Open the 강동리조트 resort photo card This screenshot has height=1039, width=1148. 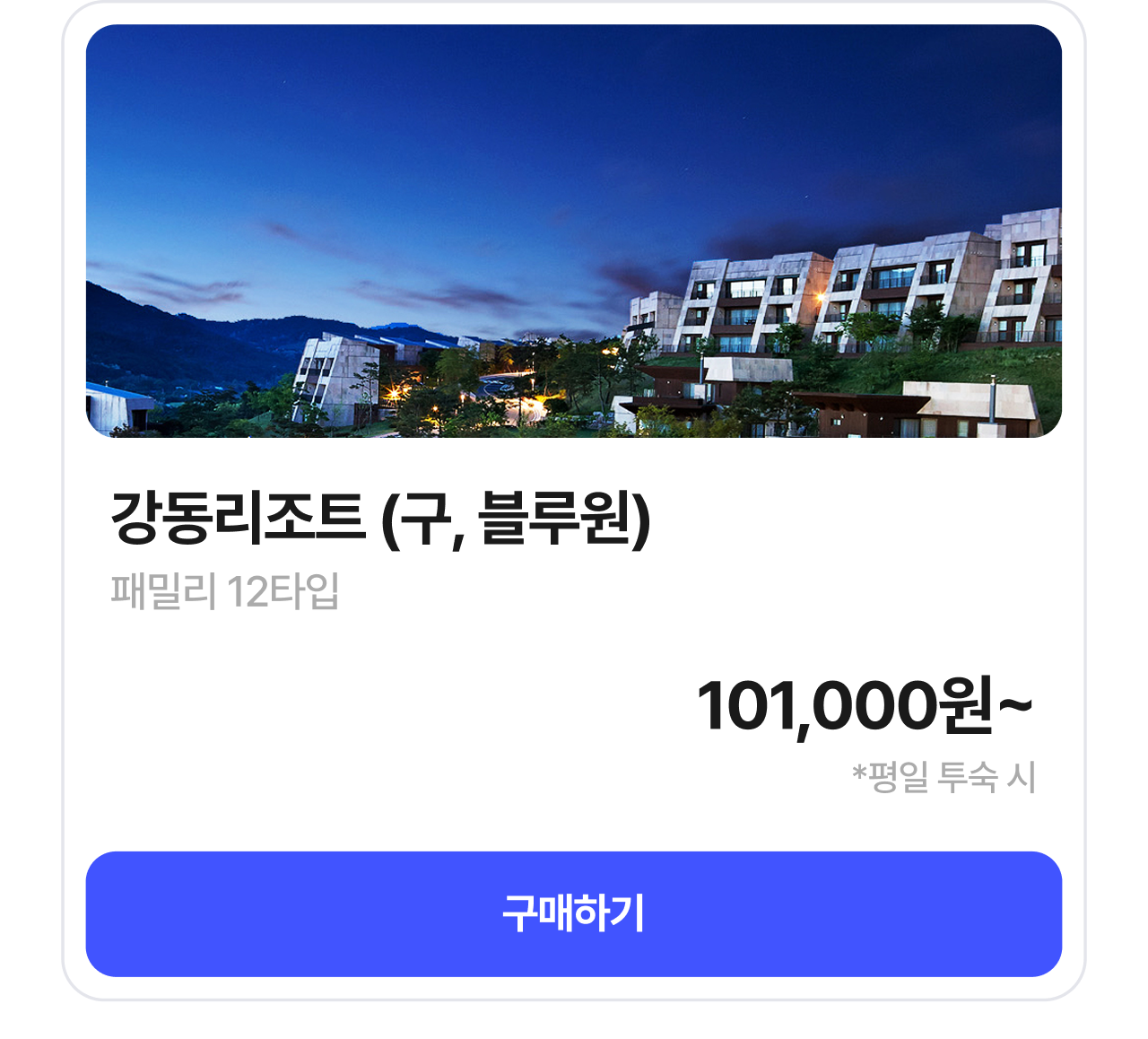coord(573,231)
